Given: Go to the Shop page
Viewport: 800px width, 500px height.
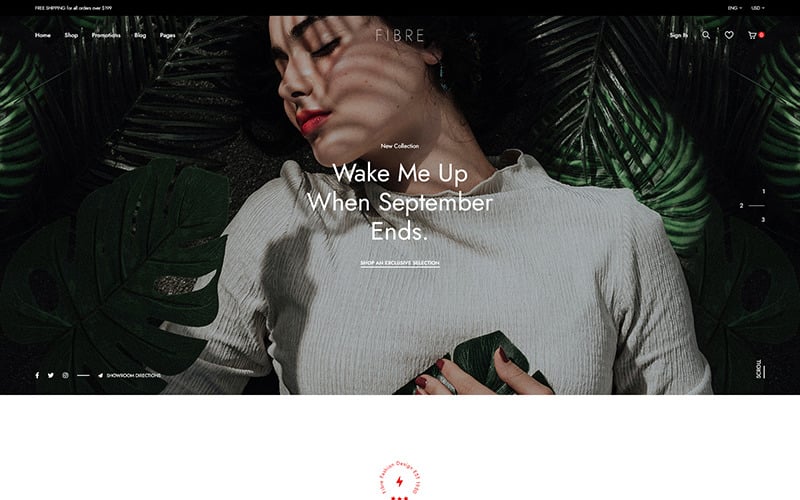Looking at the screenshot, I should tap(71, 35).
